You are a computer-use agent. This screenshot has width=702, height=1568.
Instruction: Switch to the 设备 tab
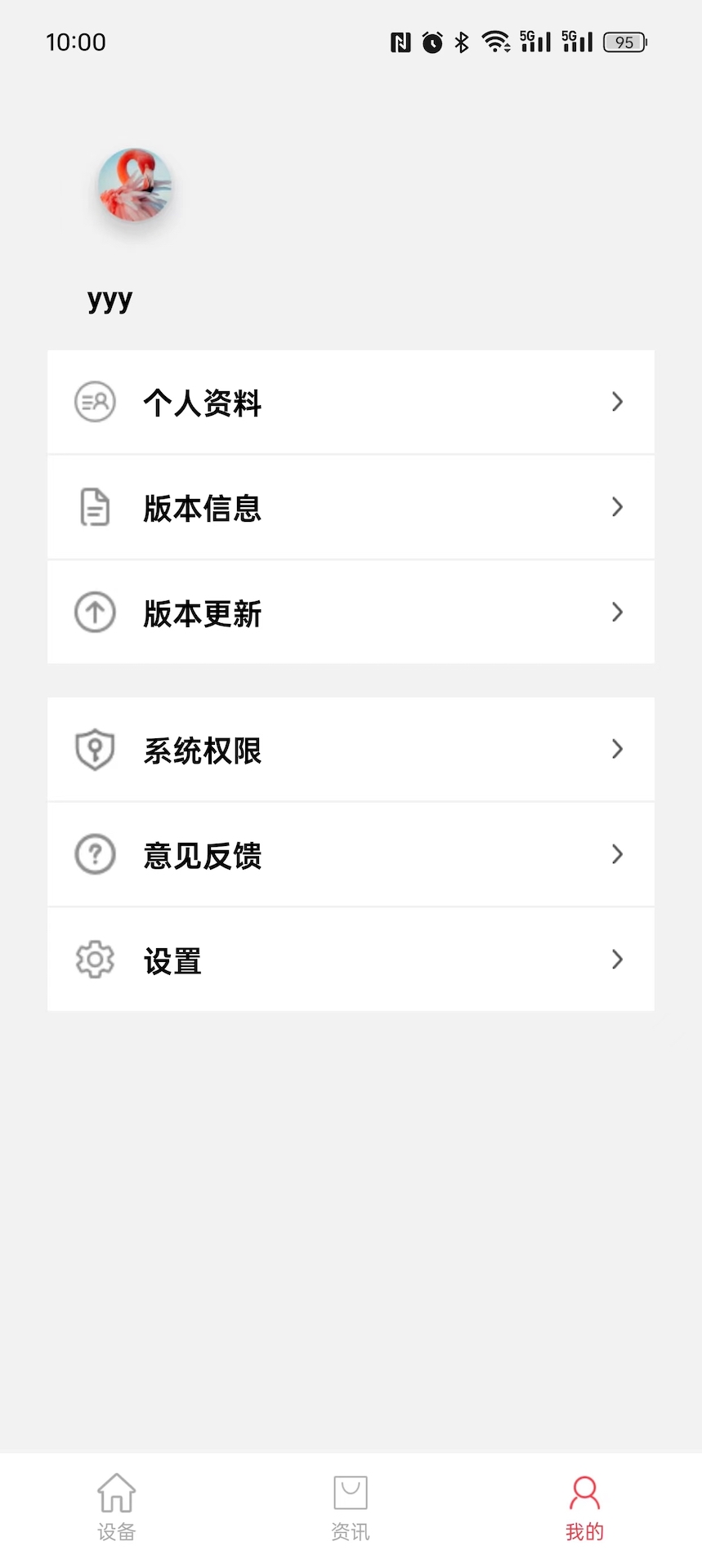pos(116,1507)
